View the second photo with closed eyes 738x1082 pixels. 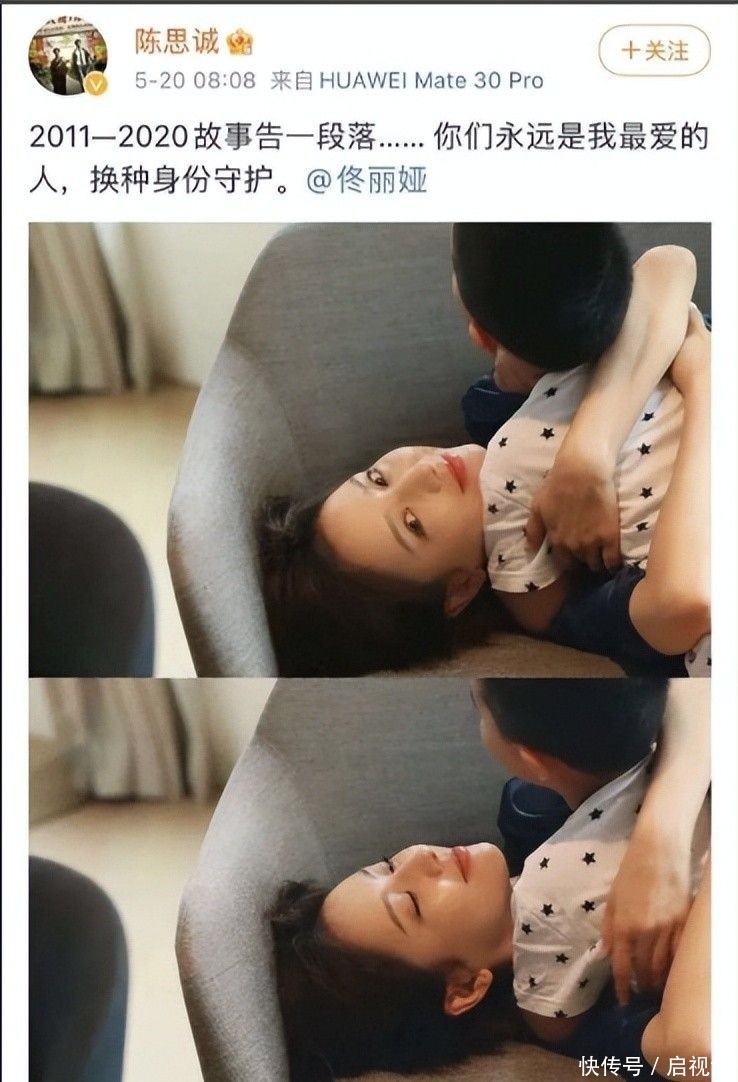[369, 878]
